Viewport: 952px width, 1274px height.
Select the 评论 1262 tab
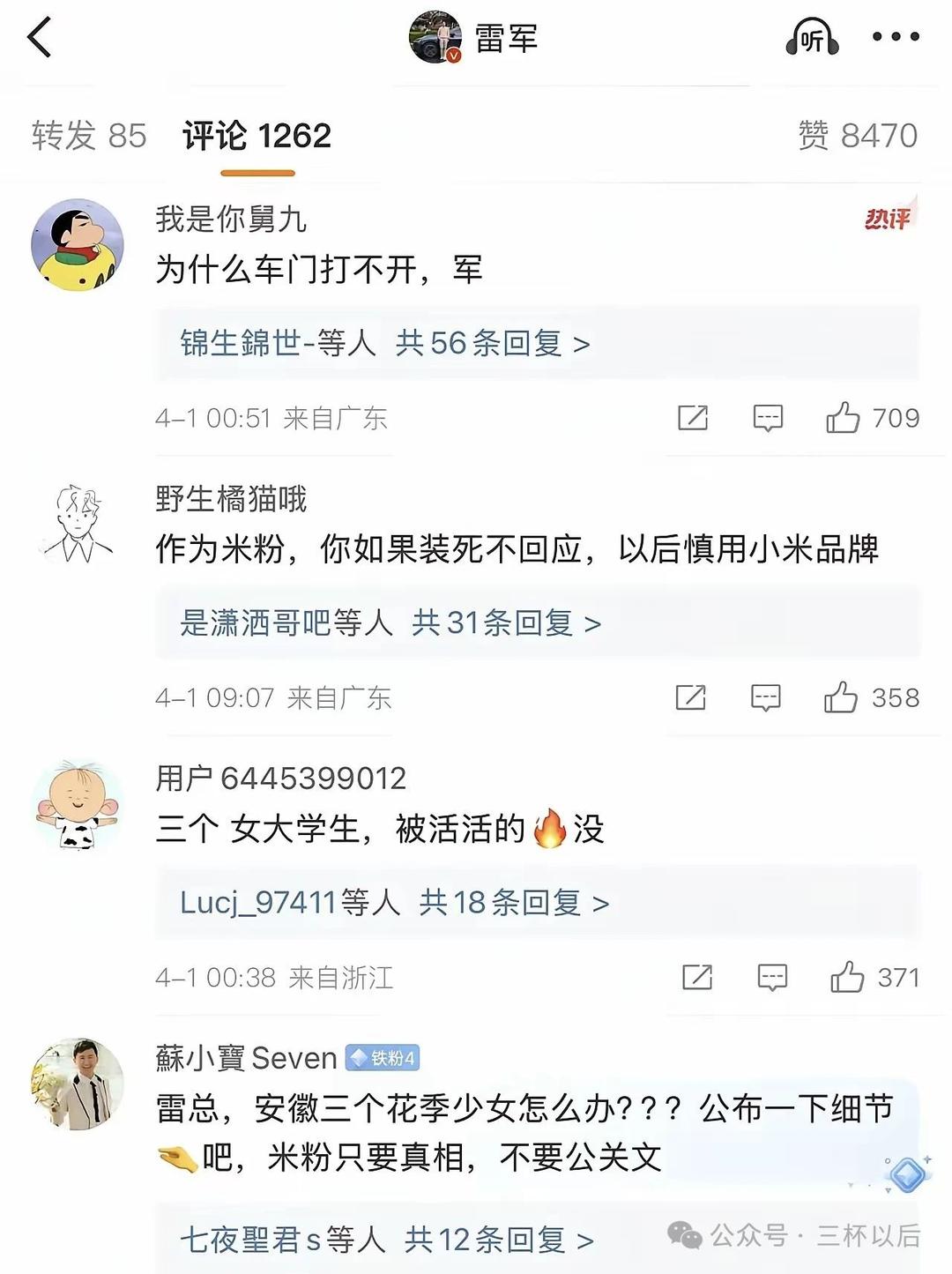tap(257, 136)
